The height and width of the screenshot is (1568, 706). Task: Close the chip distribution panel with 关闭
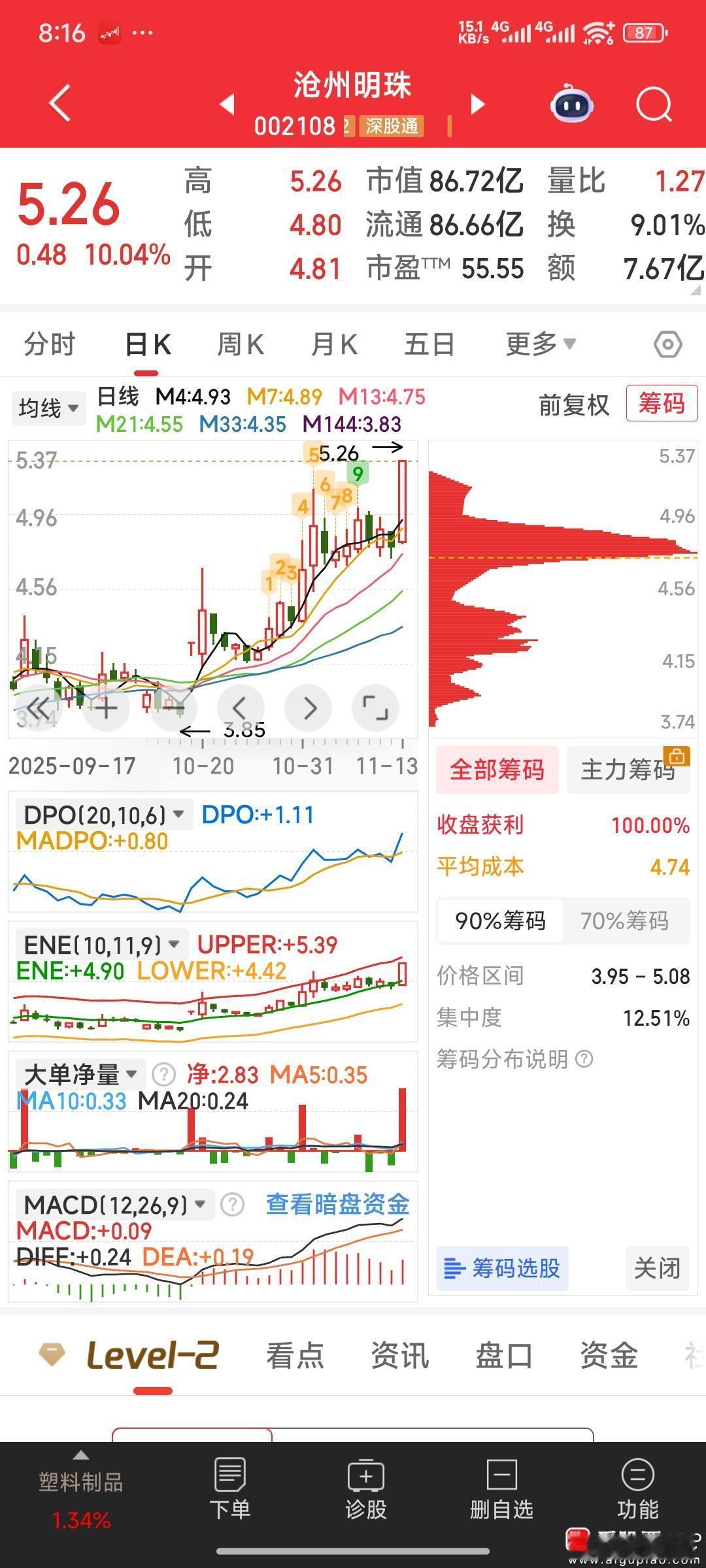(x=657, y=1268)
